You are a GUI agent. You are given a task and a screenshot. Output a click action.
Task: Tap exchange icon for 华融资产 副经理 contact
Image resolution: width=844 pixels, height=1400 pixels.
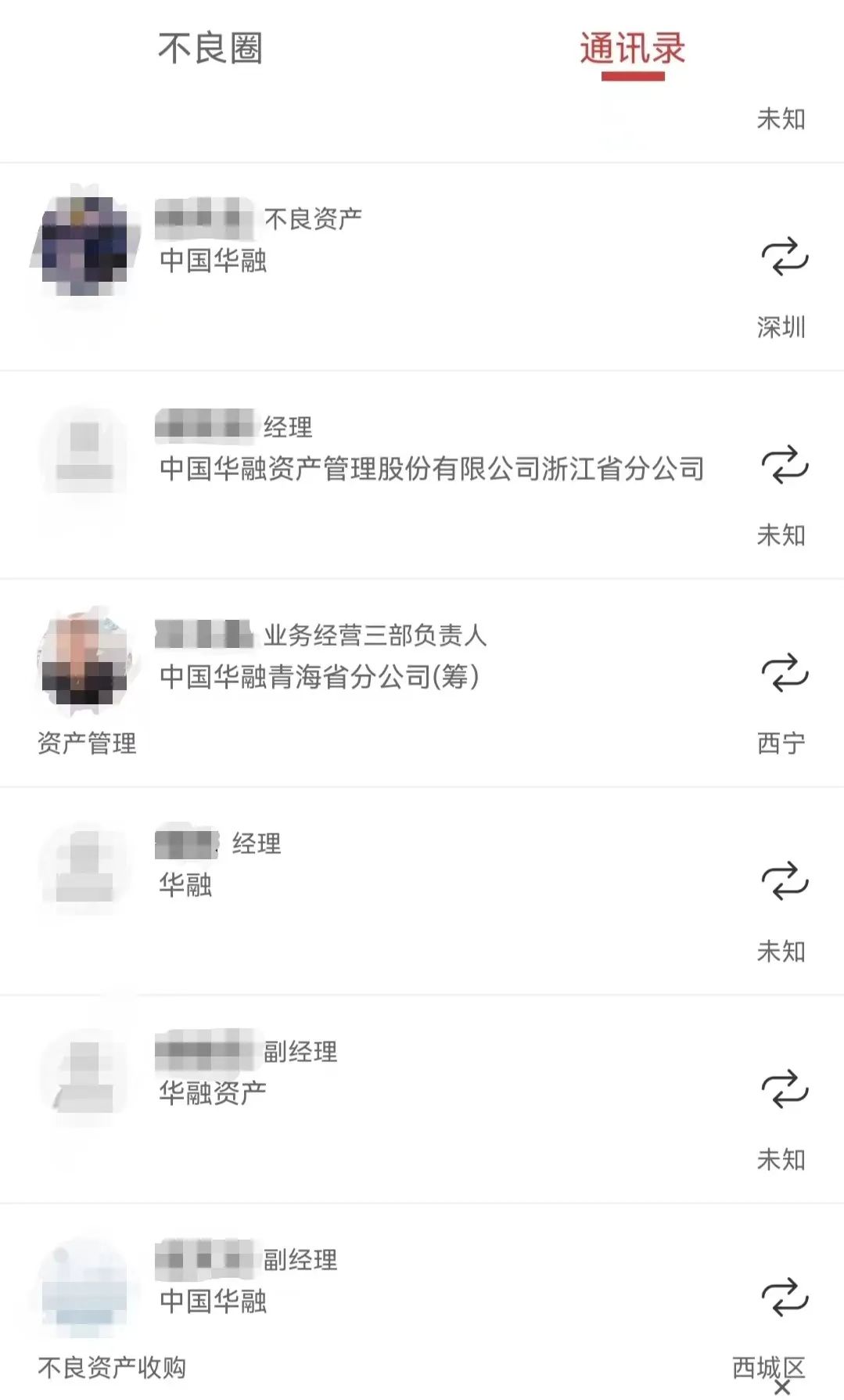tap(785, 1089)
